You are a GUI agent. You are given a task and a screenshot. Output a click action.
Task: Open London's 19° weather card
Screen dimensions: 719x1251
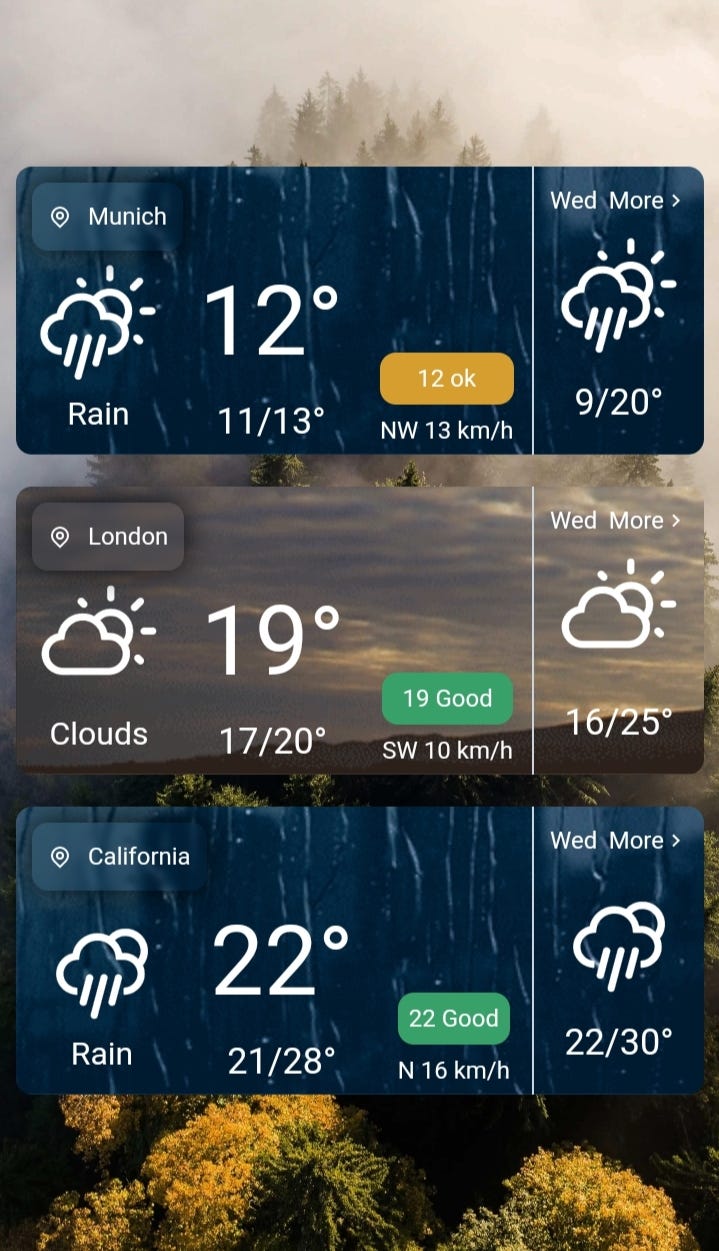point(272,640)
